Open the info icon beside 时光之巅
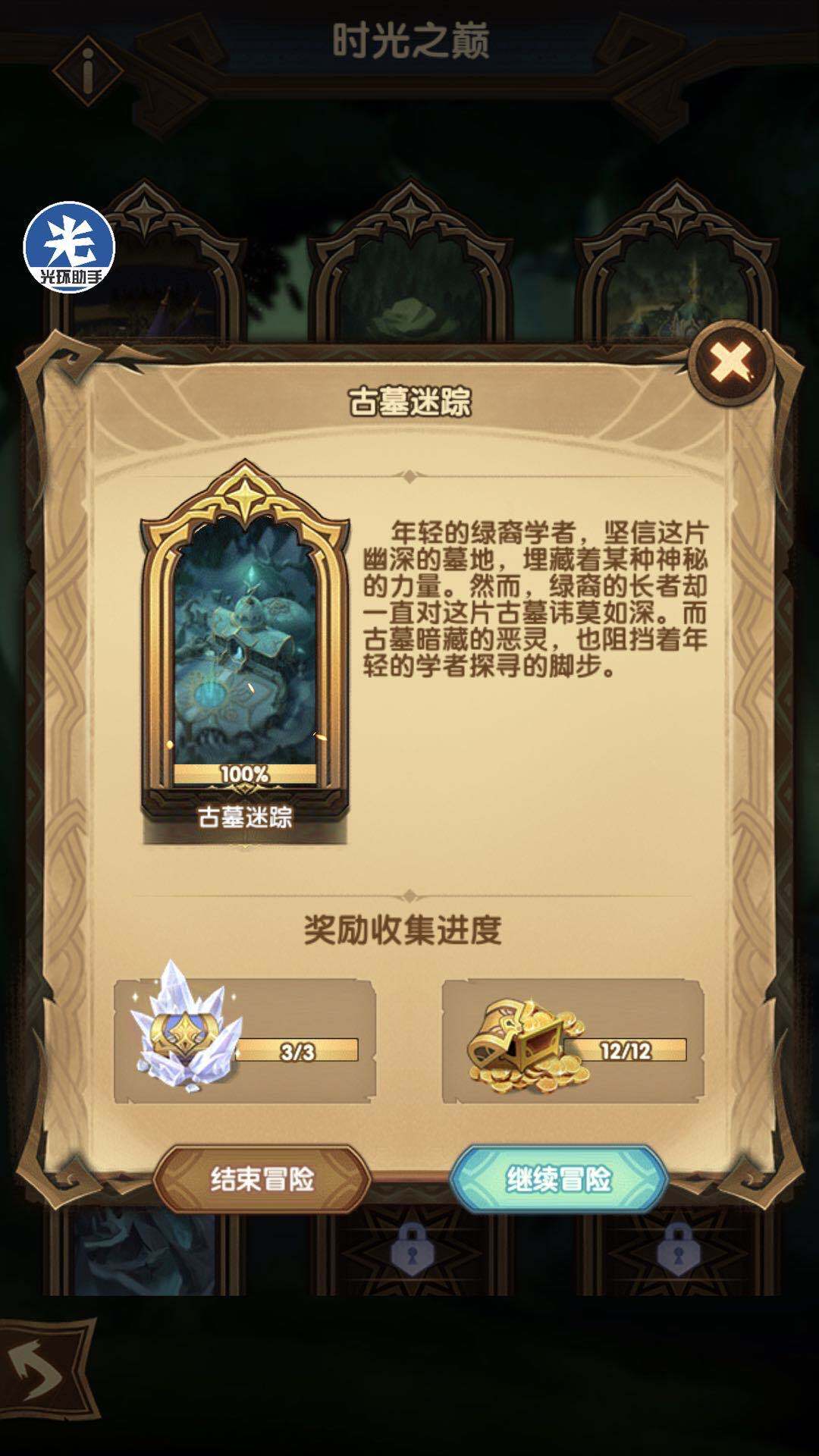This screenshot has height=1456, width=819. 88,71
